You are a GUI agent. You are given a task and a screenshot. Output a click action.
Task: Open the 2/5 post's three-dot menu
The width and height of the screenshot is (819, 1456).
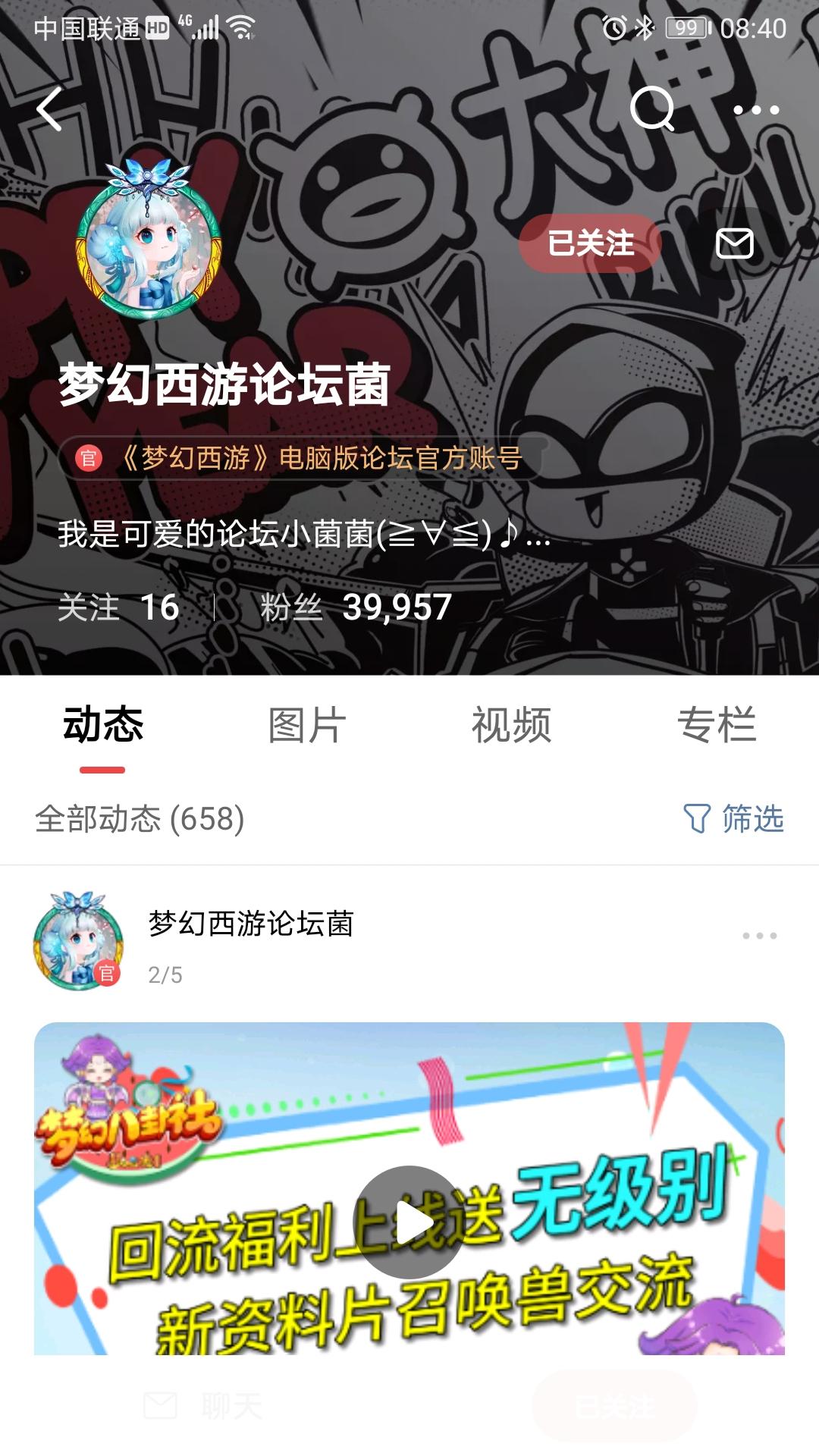pos(759,936)
